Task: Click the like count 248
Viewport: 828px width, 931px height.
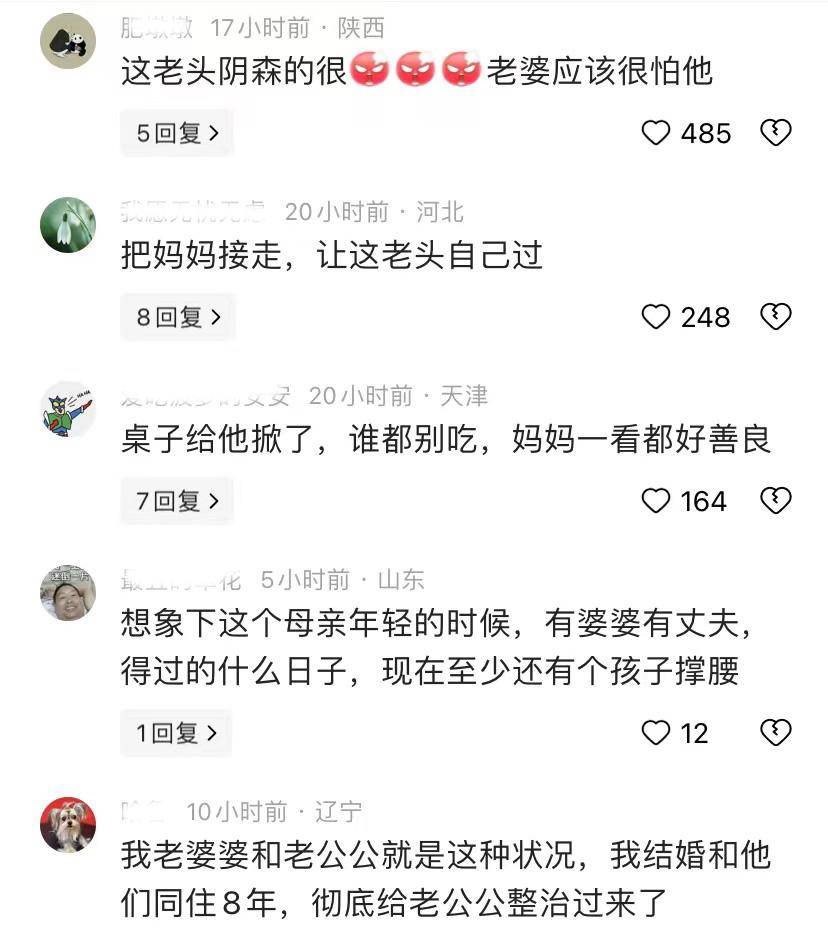Action: point(705,318)
